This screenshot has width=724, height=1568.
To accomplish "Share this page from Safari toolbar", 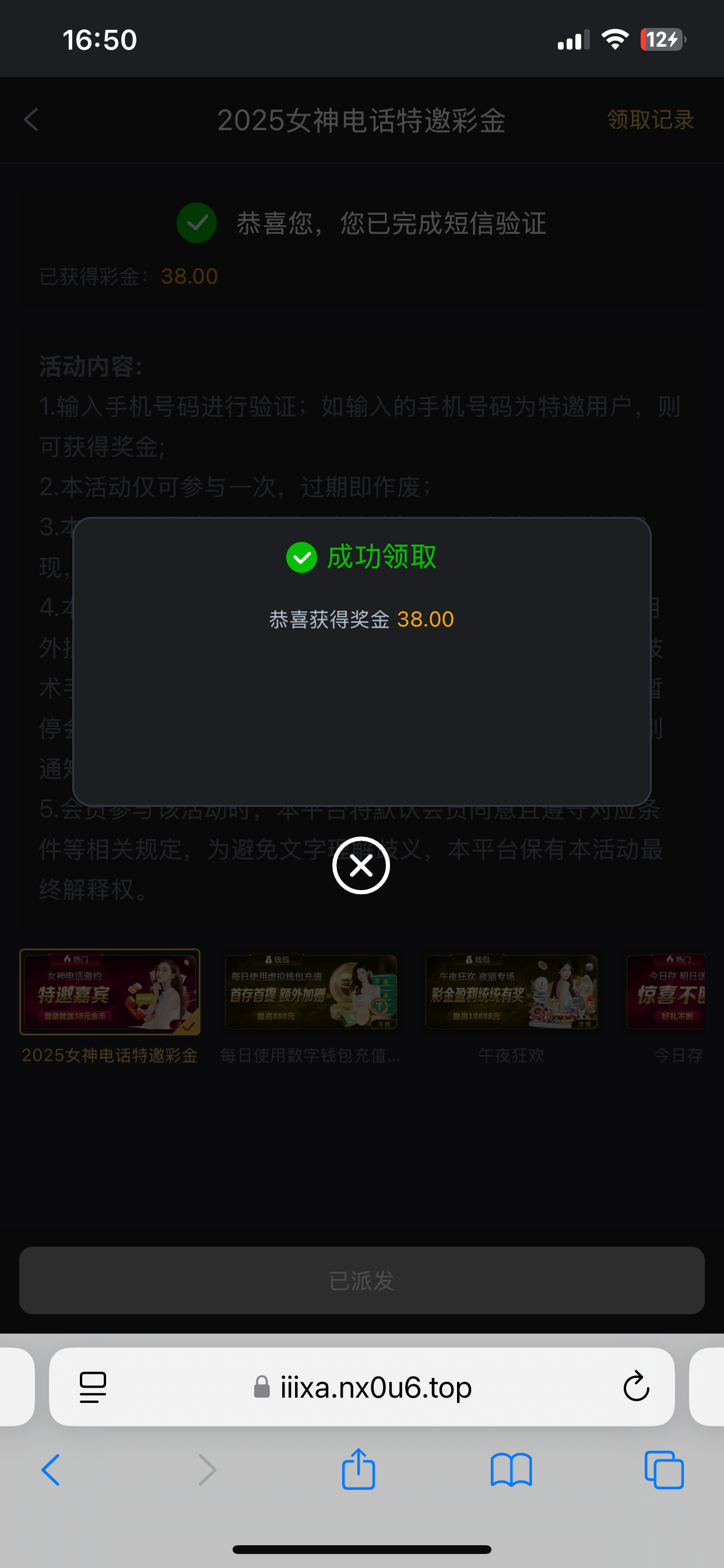I will (x=359, y=1470).
